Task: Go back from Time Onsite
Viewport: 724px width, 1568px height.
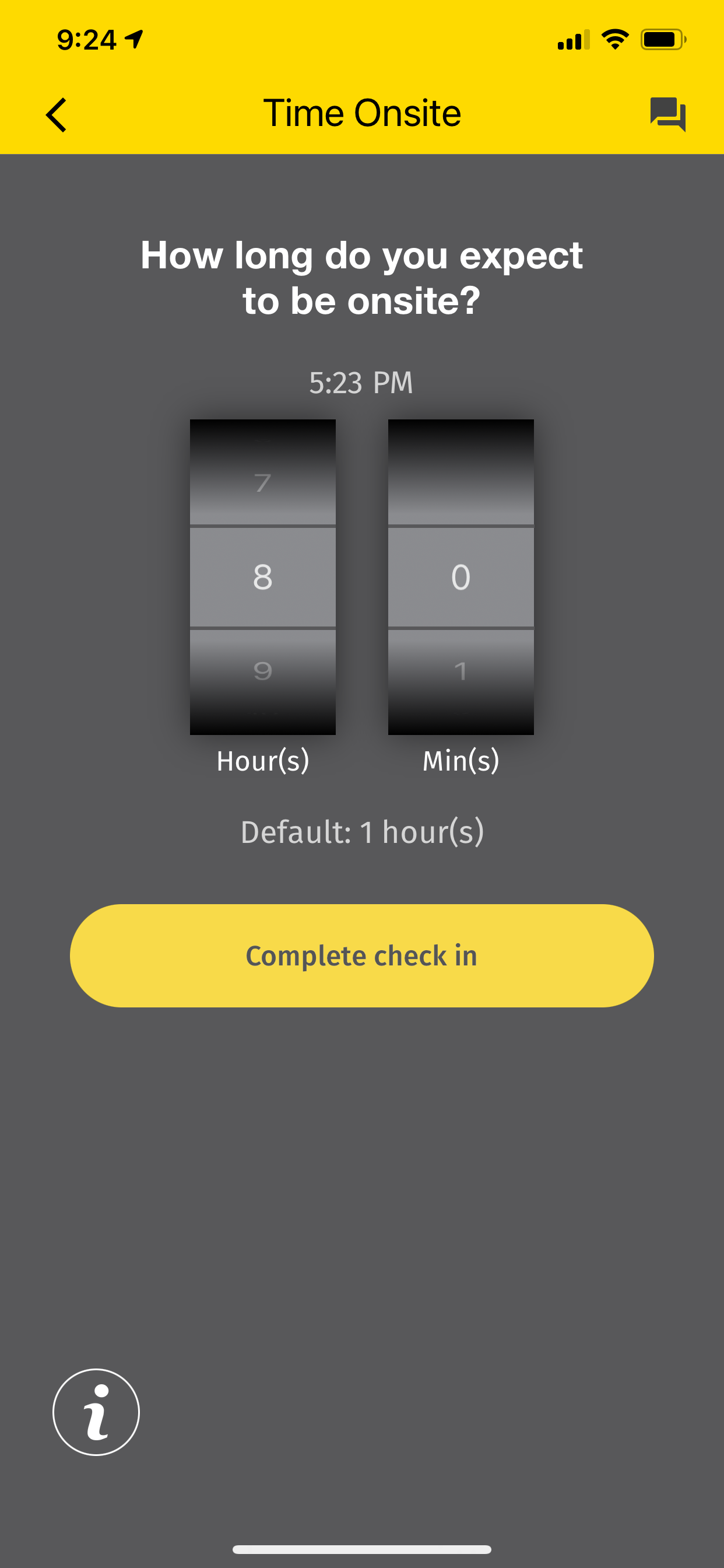Action: pyautogui.click(x=56, y=114)
